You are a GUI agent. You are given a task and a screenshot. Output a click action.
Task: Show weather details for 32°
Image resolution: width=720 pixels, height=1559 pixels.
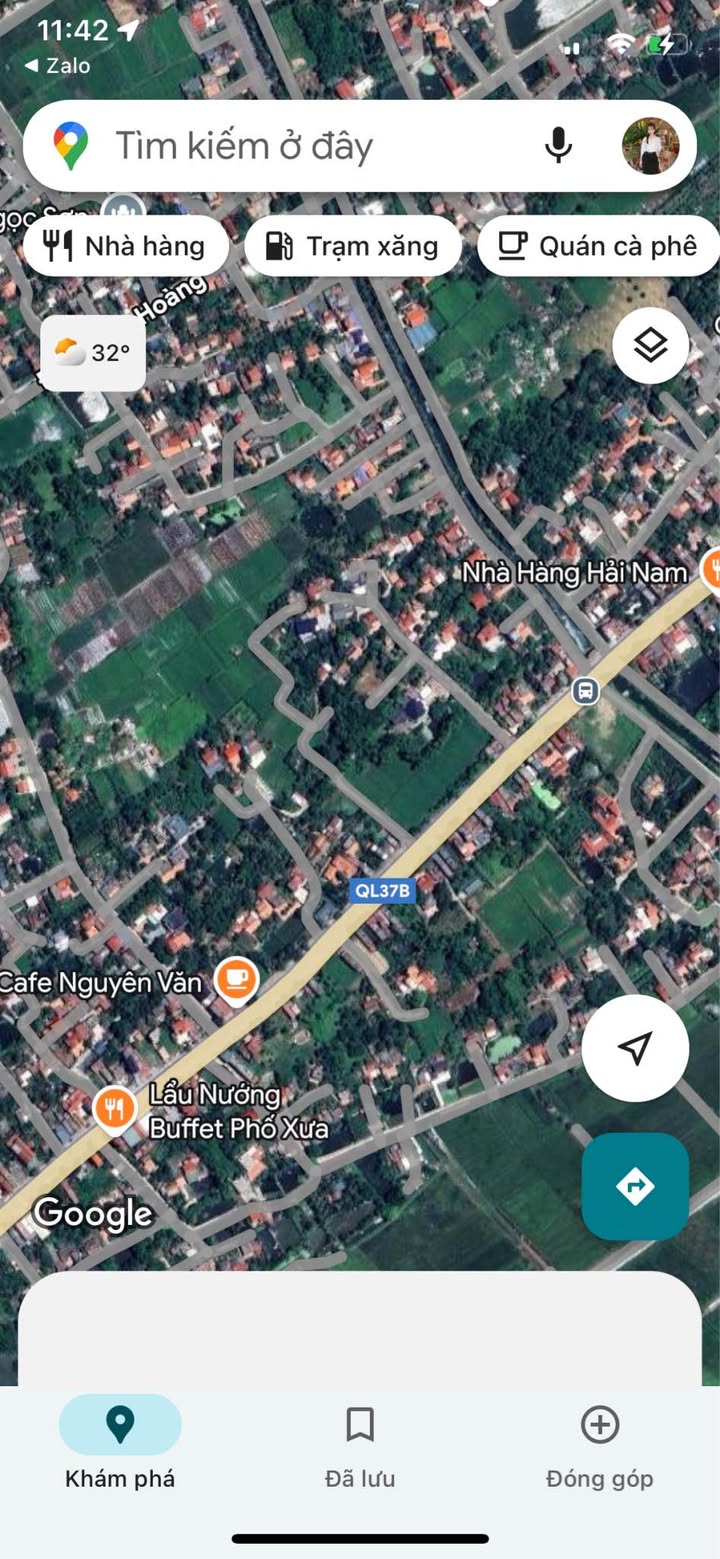pyautogui.click(x=92, y=353)
